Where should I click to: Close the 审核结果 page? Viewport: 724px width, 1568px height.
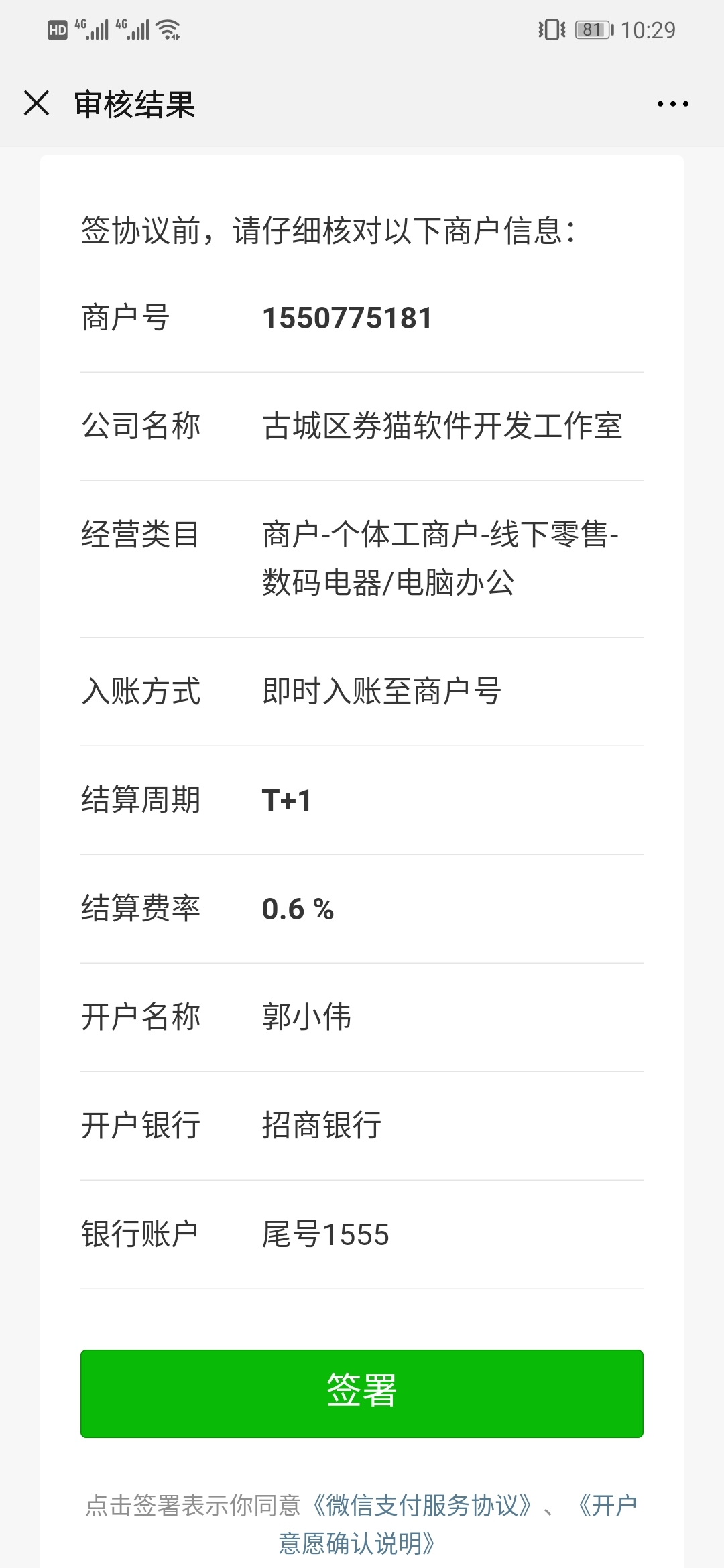point(36,104)
